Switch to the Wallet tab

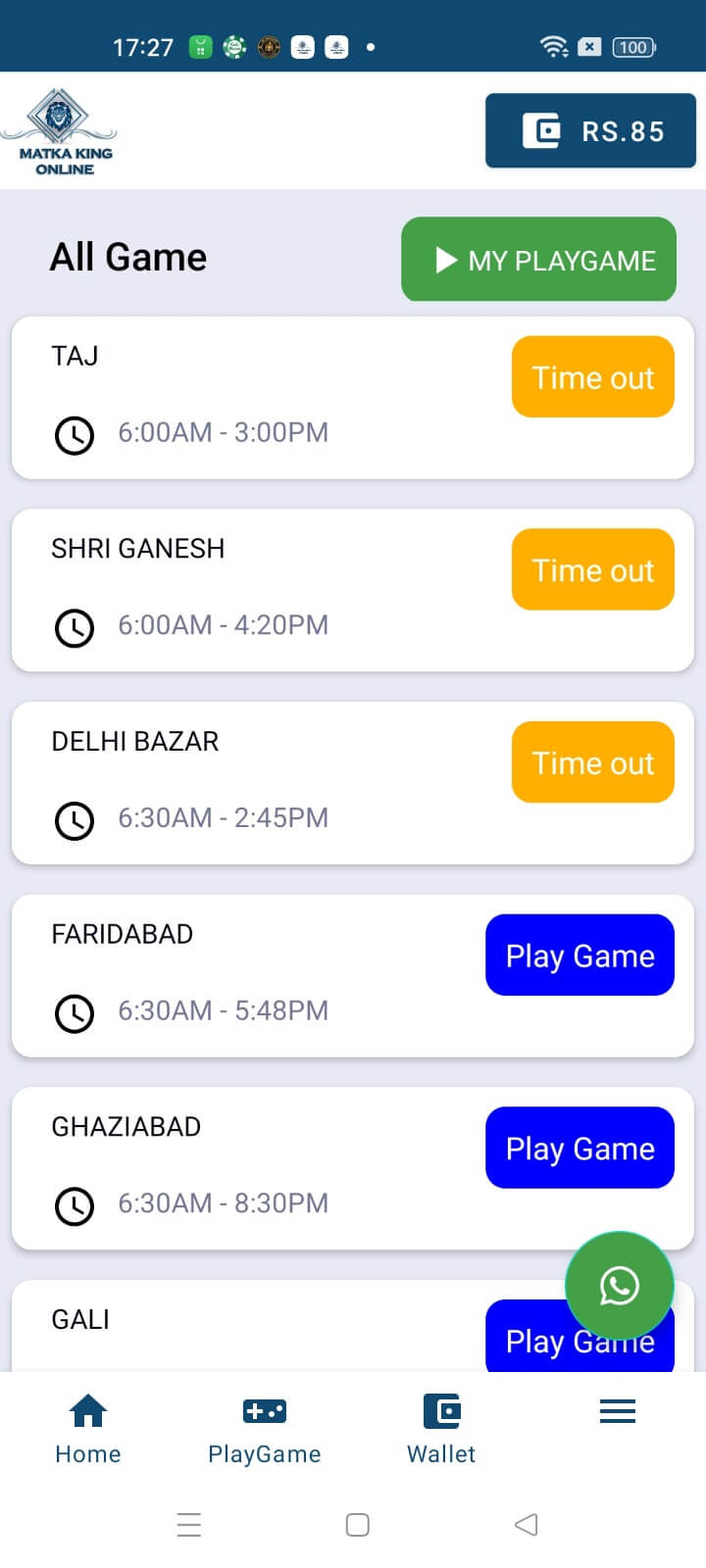tap(441, 1429)
